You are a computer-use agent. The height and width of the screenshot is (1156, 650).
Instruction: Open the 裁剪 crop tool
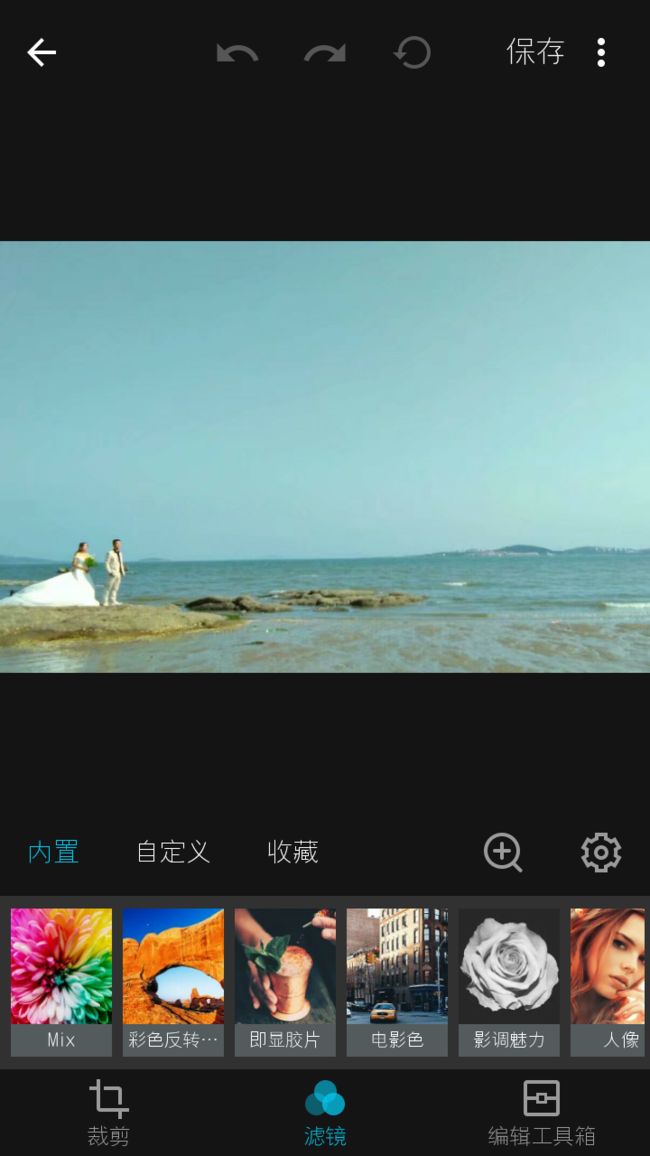108,1113
